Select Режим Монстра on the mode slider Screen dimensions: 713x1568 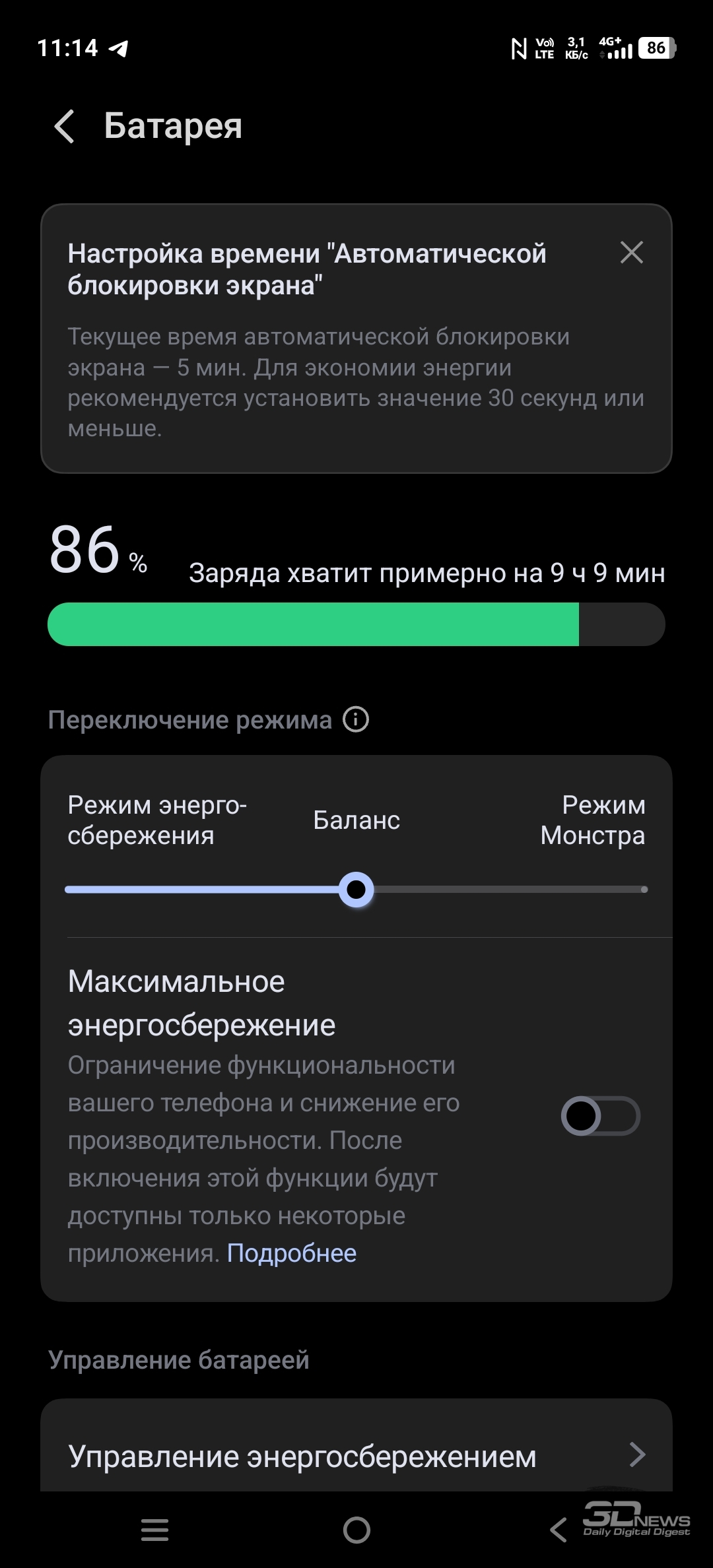pos(643,890)
